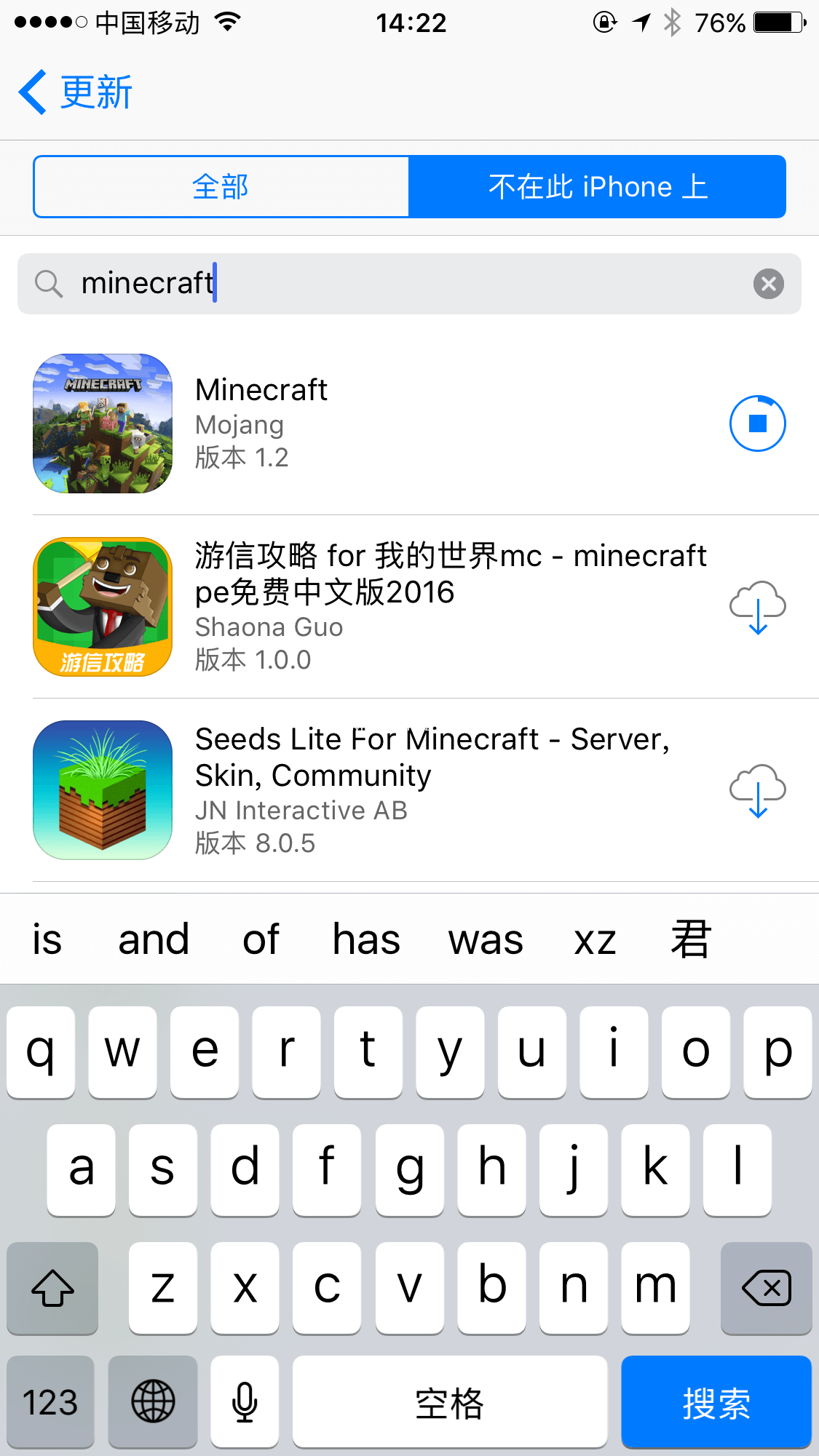Start voice dictation with the microphone key
Screen dimensions: 819x1456
[x=245, y=1402]
